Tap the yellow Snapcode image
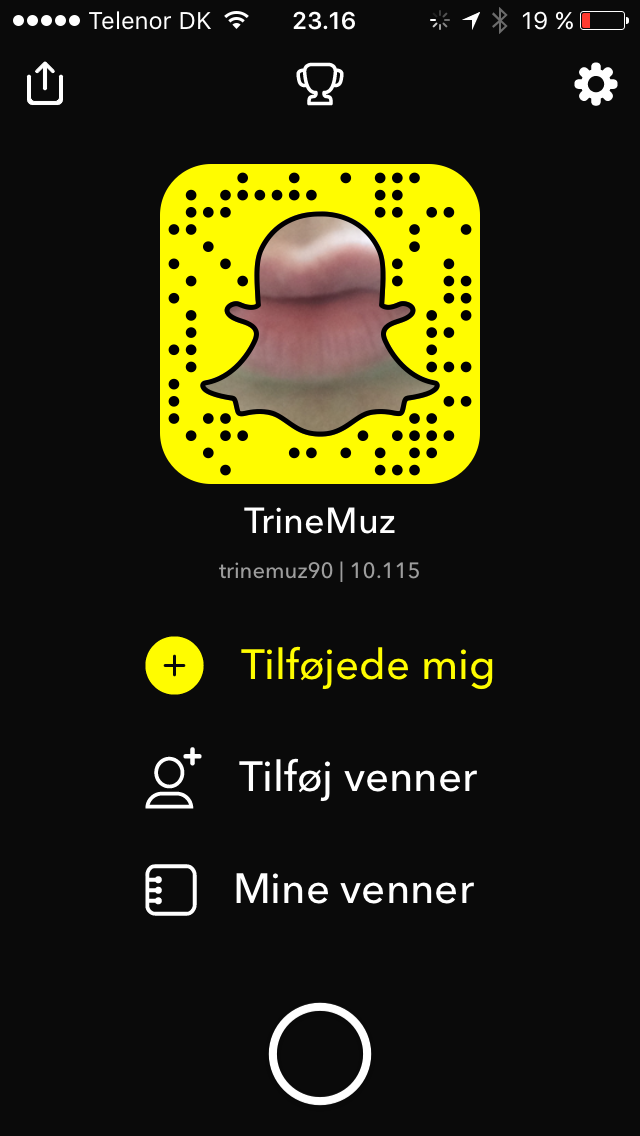 tap(320, 324)
